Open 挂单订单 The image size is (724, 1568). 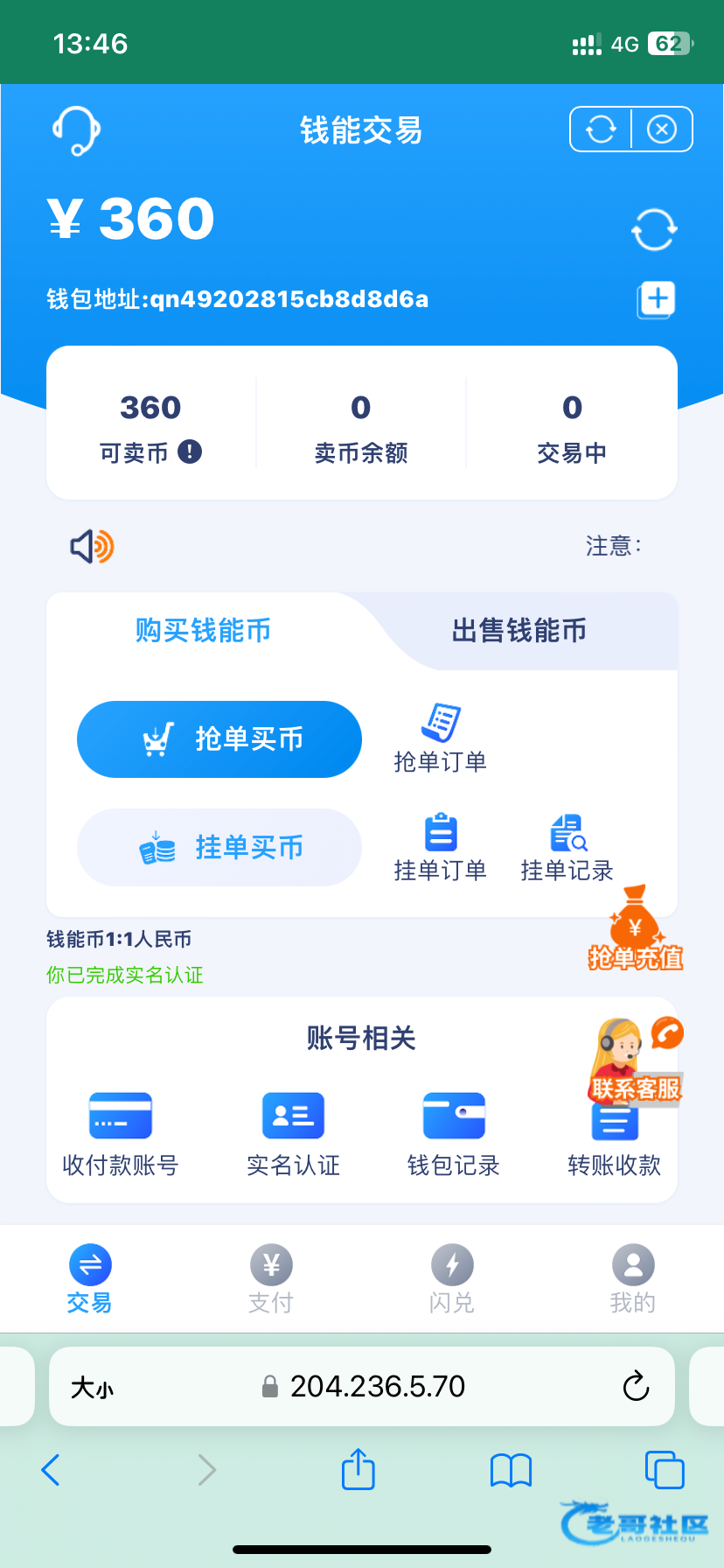[440, 848]
